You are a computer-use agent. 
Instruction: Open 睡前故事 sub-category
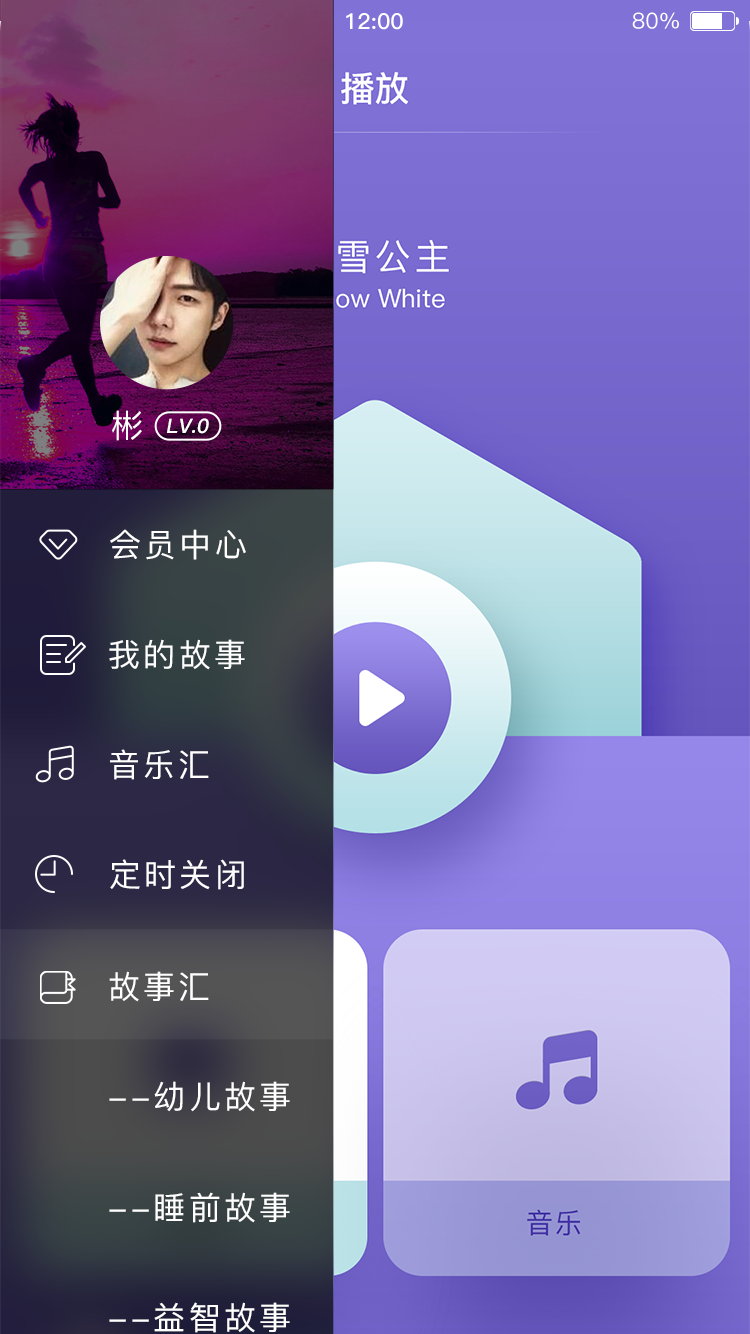click(200, 1207)
